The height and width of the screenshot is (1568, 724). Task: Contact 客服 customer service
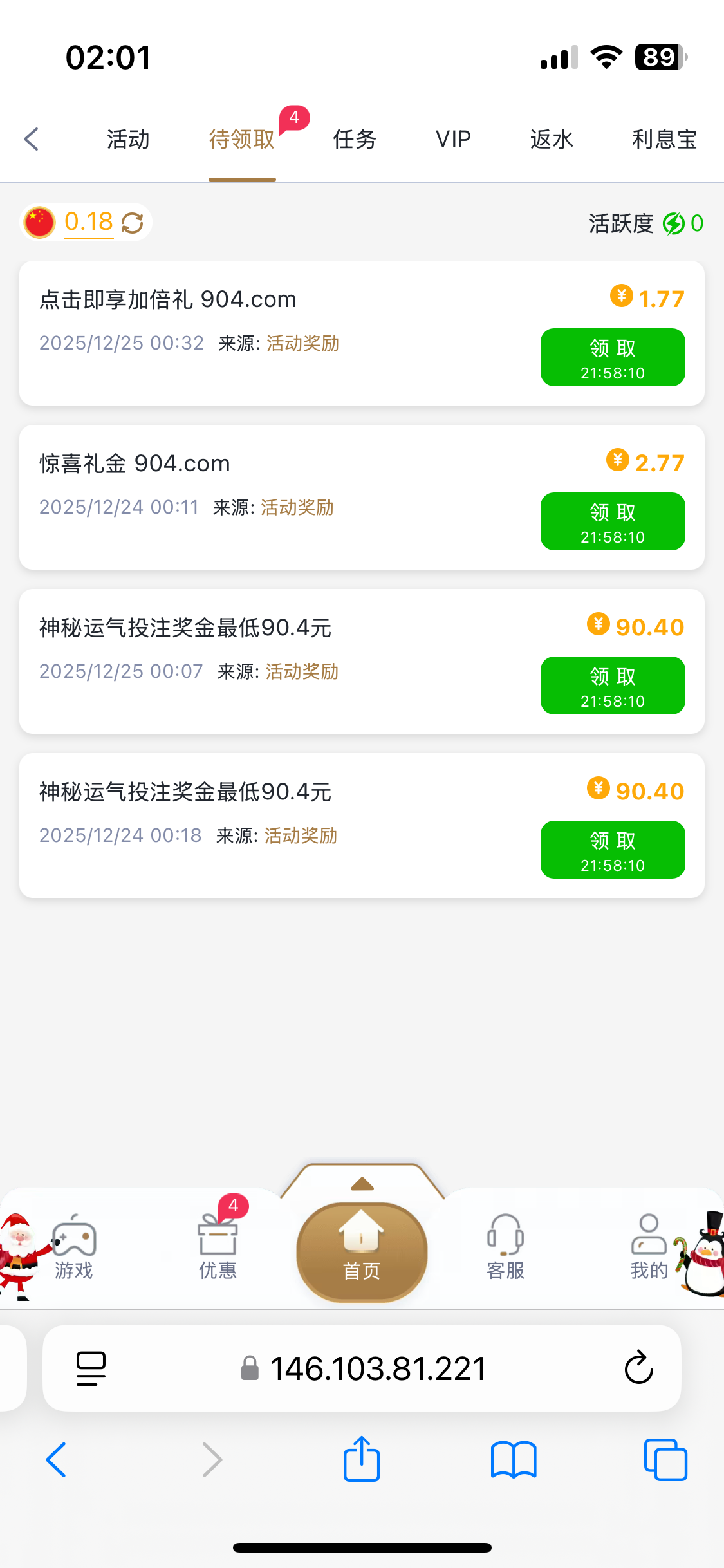(x=505, y=1247)
